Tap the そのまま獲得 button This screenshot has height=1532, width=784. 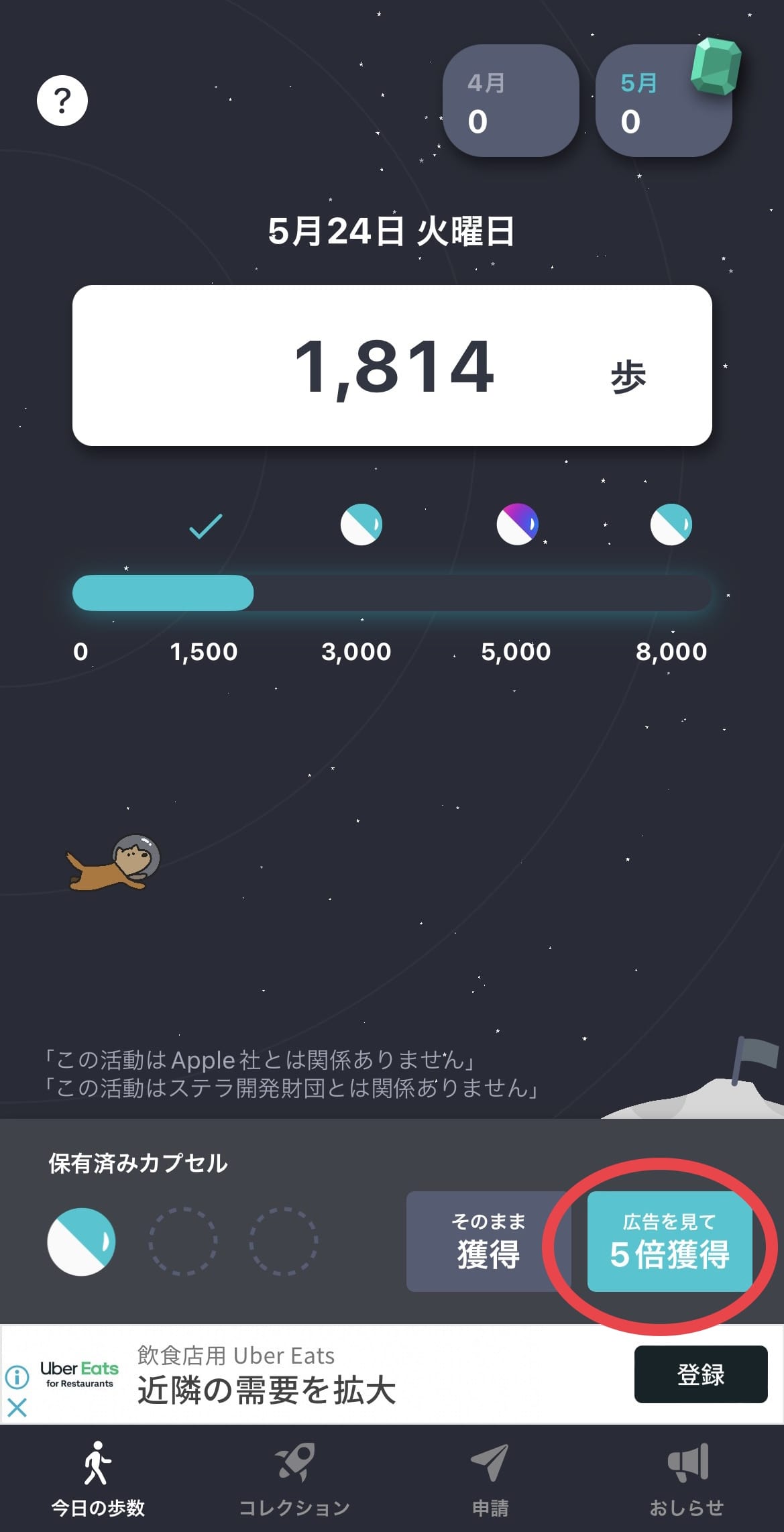488,1241
